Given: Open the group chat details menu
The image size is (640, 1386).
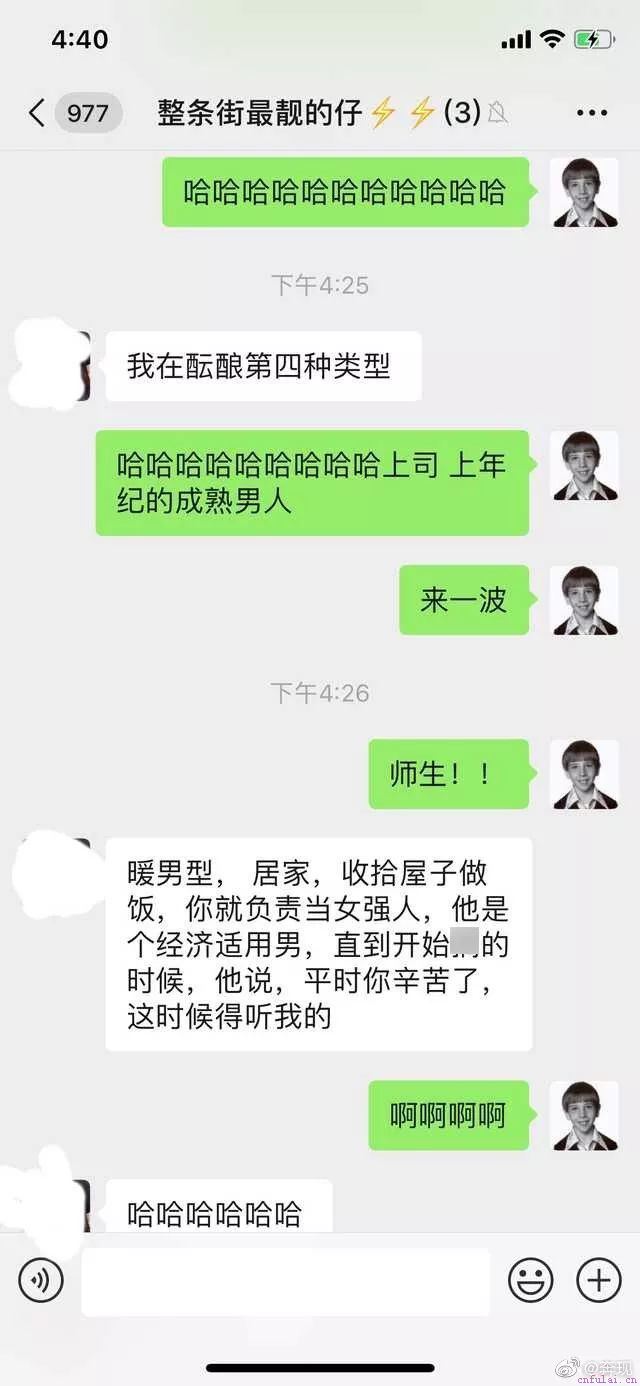Looking at the screenshot, I should tap(592, 113).
